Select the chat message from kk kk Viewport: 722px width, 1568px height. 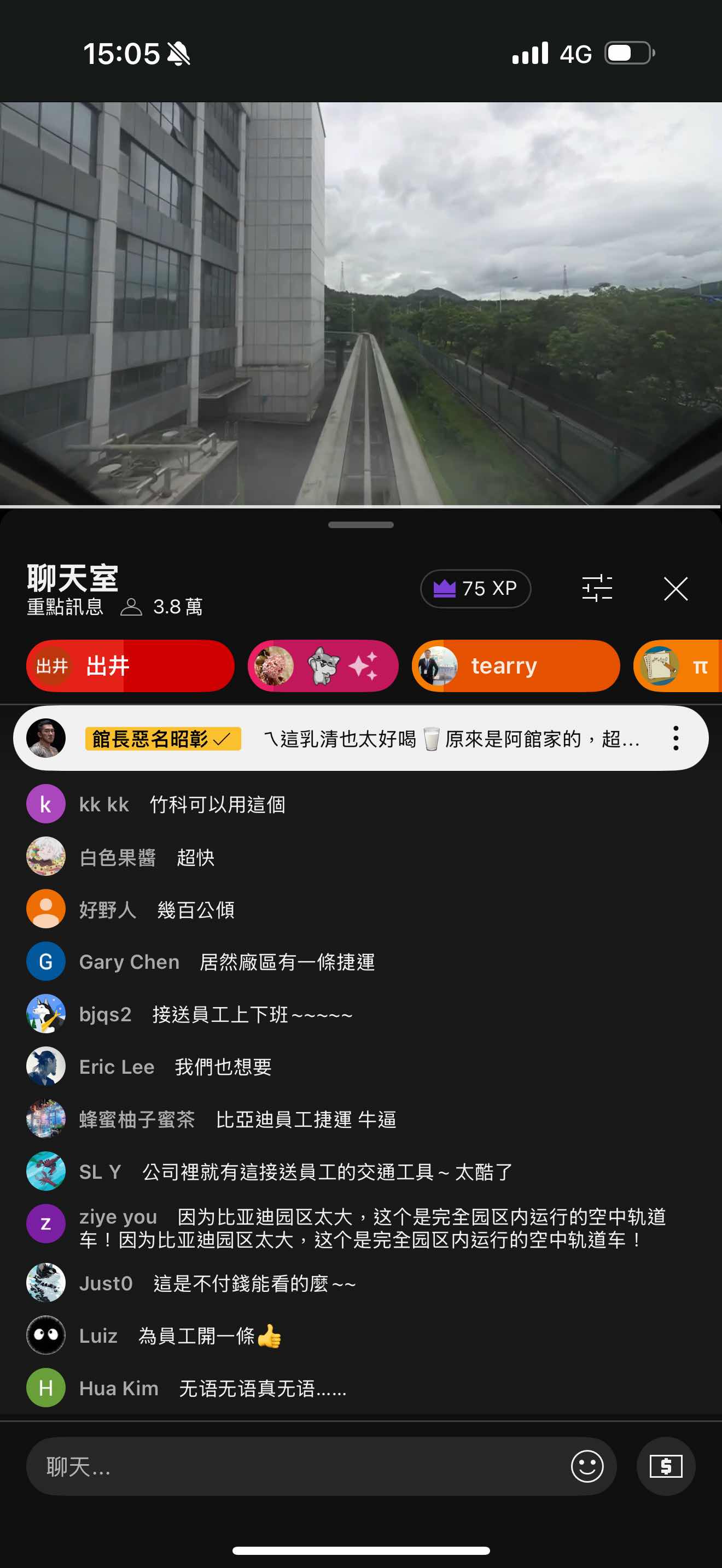tap(217, 805)
